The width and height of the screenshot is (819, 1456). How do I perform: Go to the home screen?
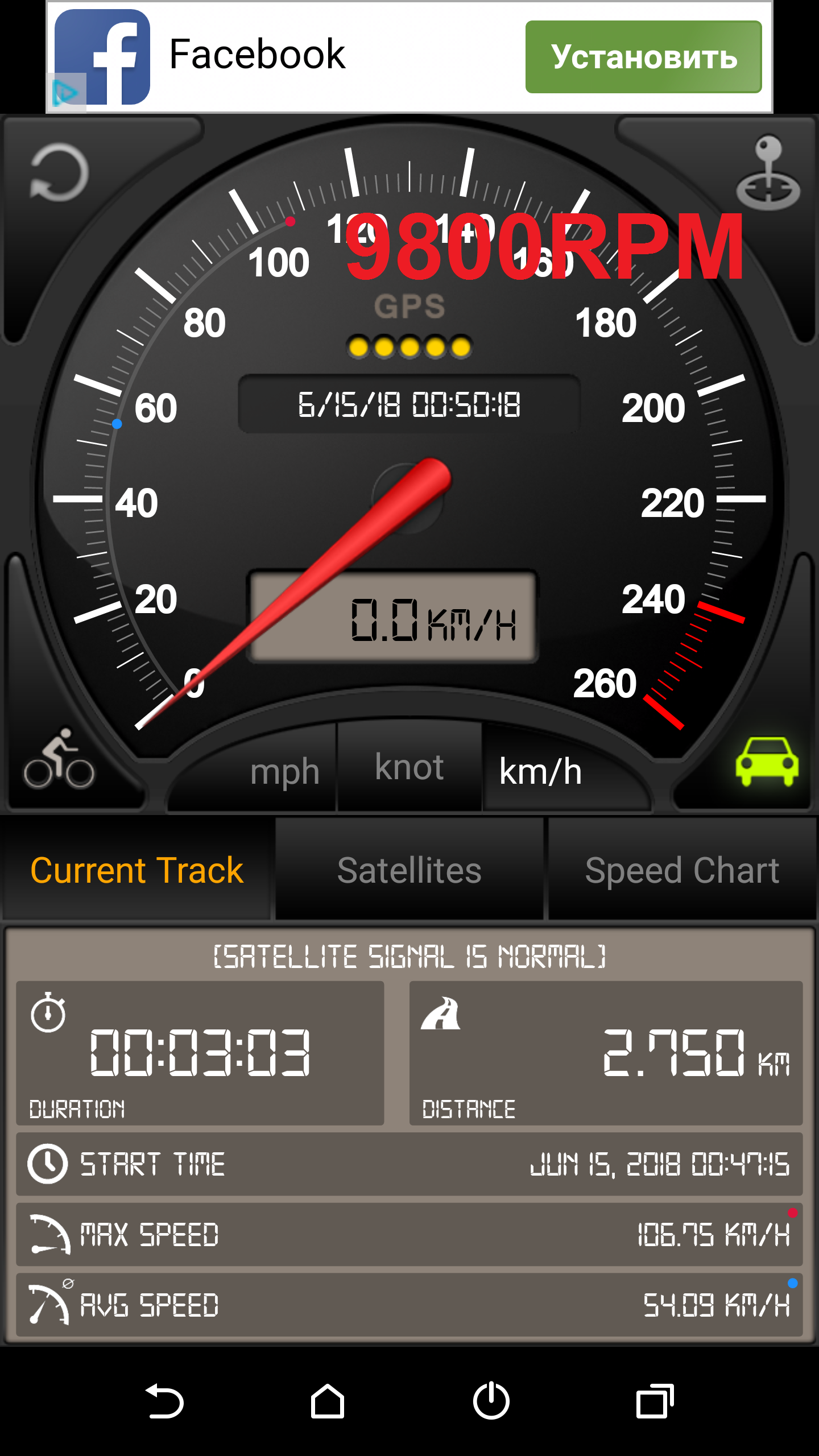pos(328,1401)
